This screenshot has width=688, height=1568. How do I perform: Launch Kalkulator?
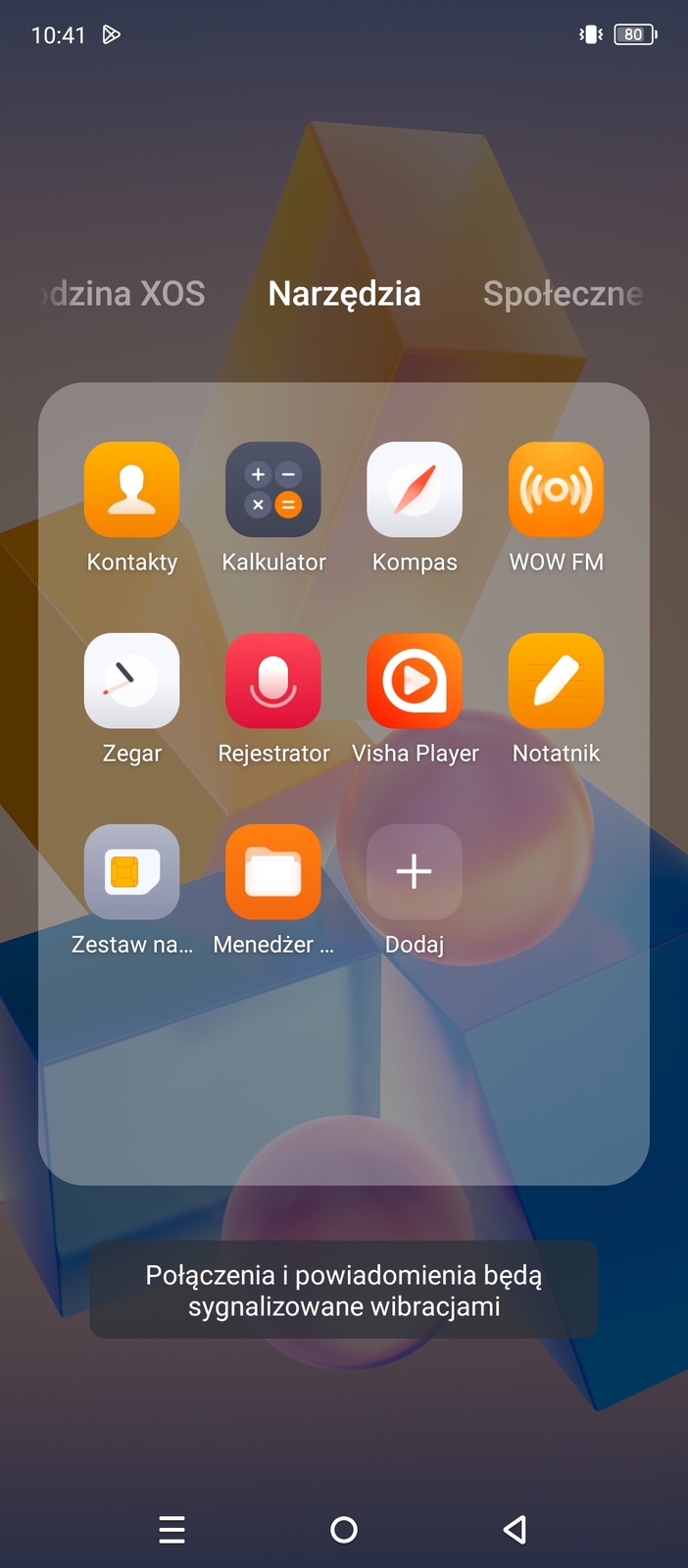click(x=273, y=490)
